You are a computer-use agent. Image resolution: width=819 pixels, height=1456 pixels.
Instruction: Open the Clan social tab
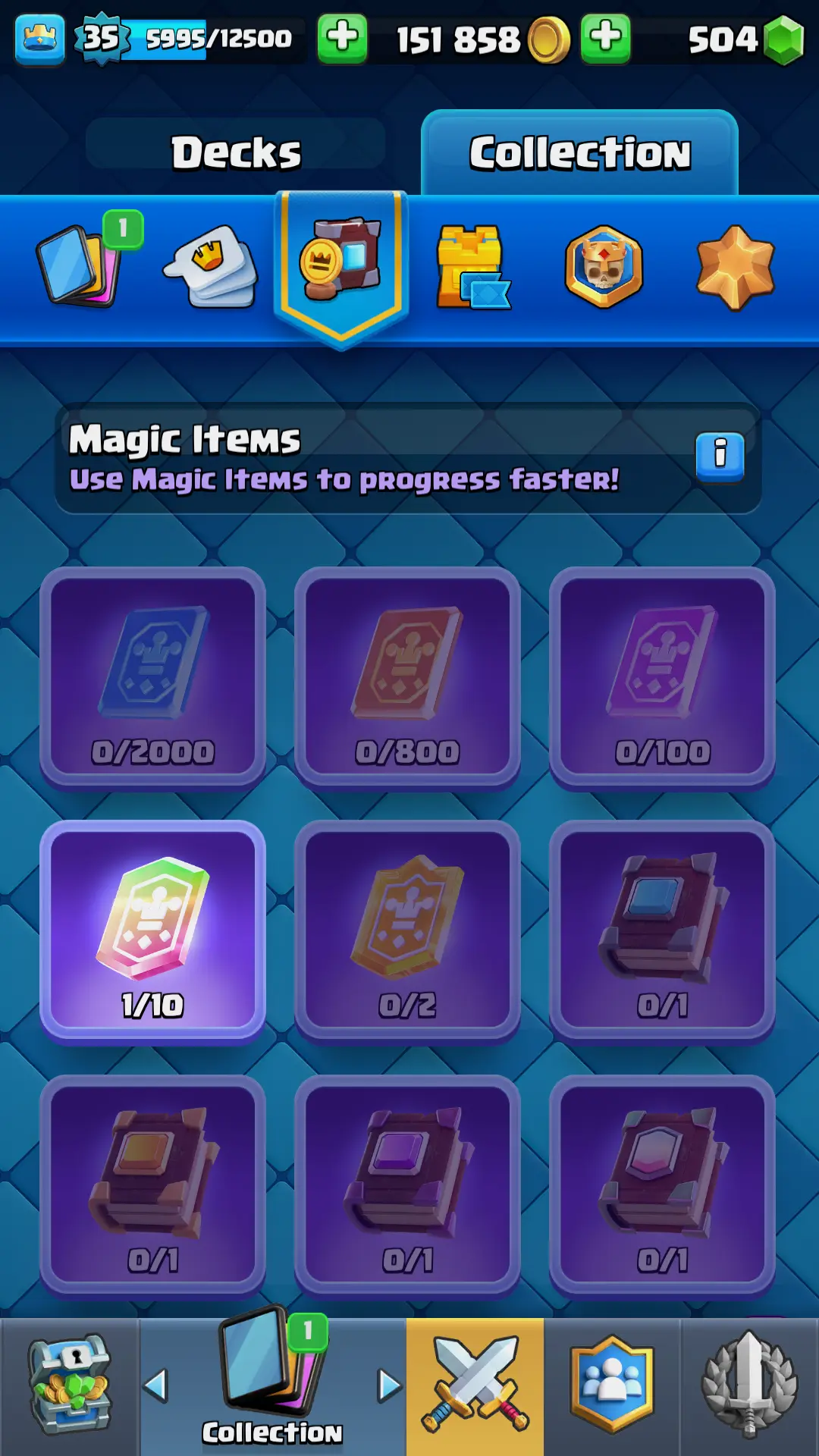click(611, 1386)
